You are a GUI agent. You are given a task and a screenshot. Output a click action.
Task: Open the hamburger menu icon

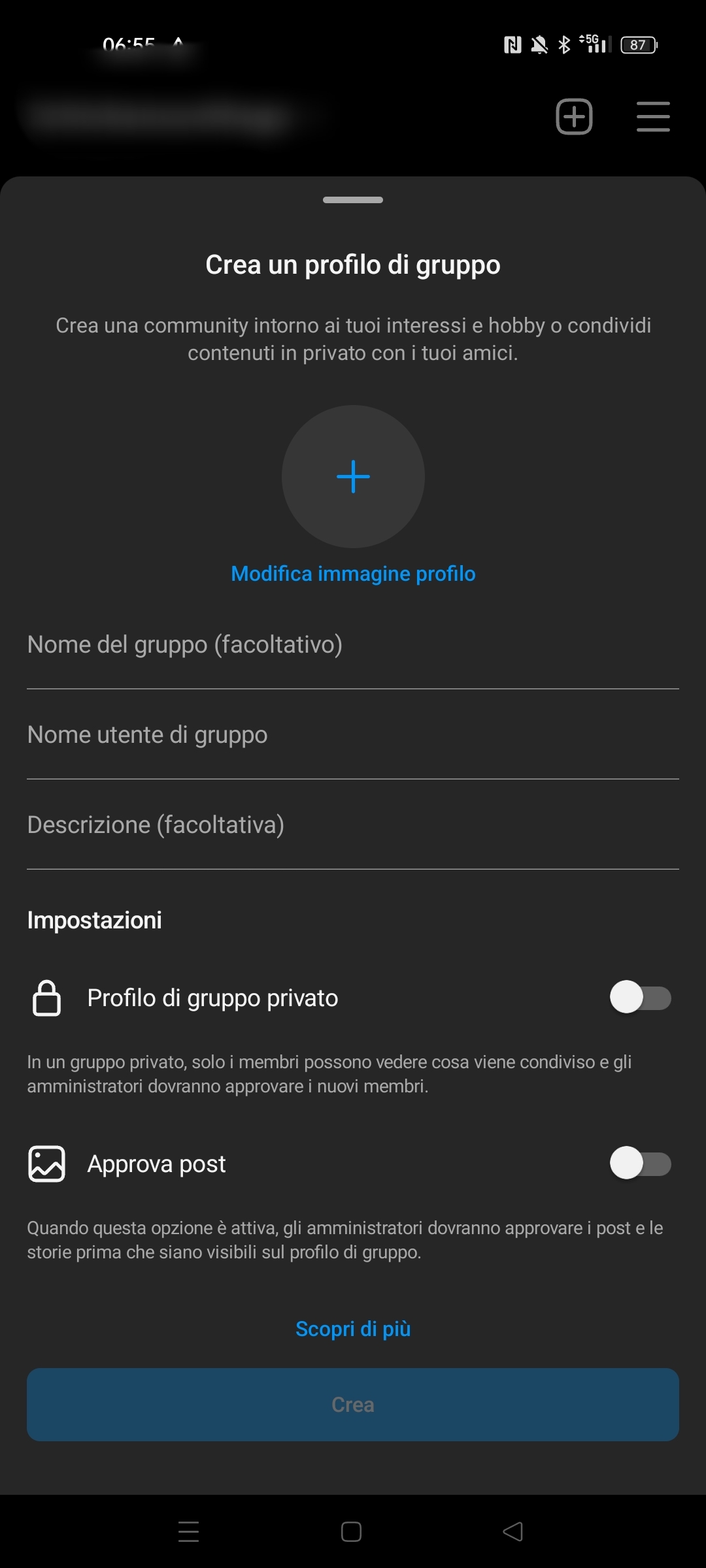point(652,116)
